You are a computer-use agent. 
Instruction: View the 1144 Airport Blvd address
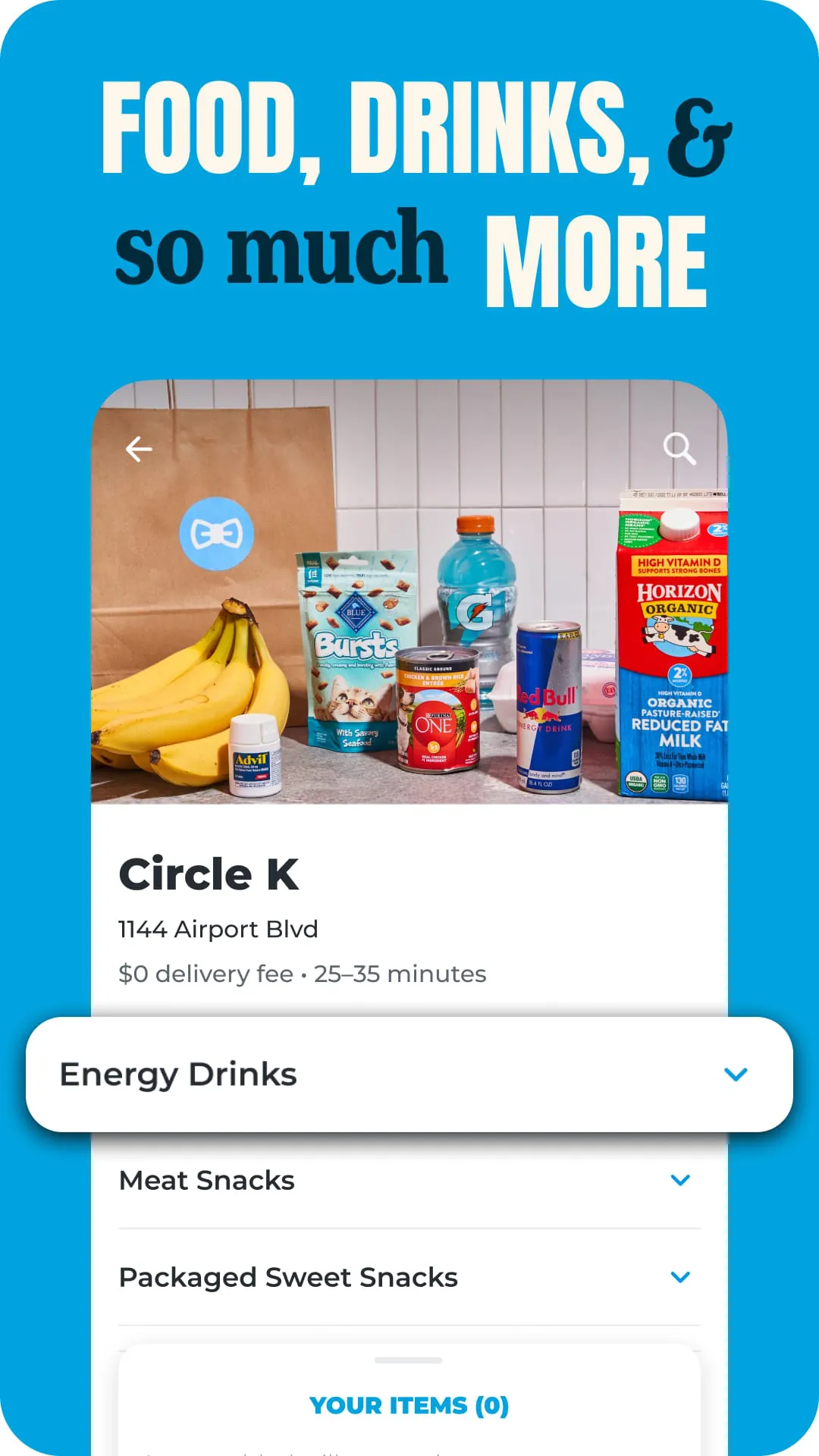click(x=218, y=929)
